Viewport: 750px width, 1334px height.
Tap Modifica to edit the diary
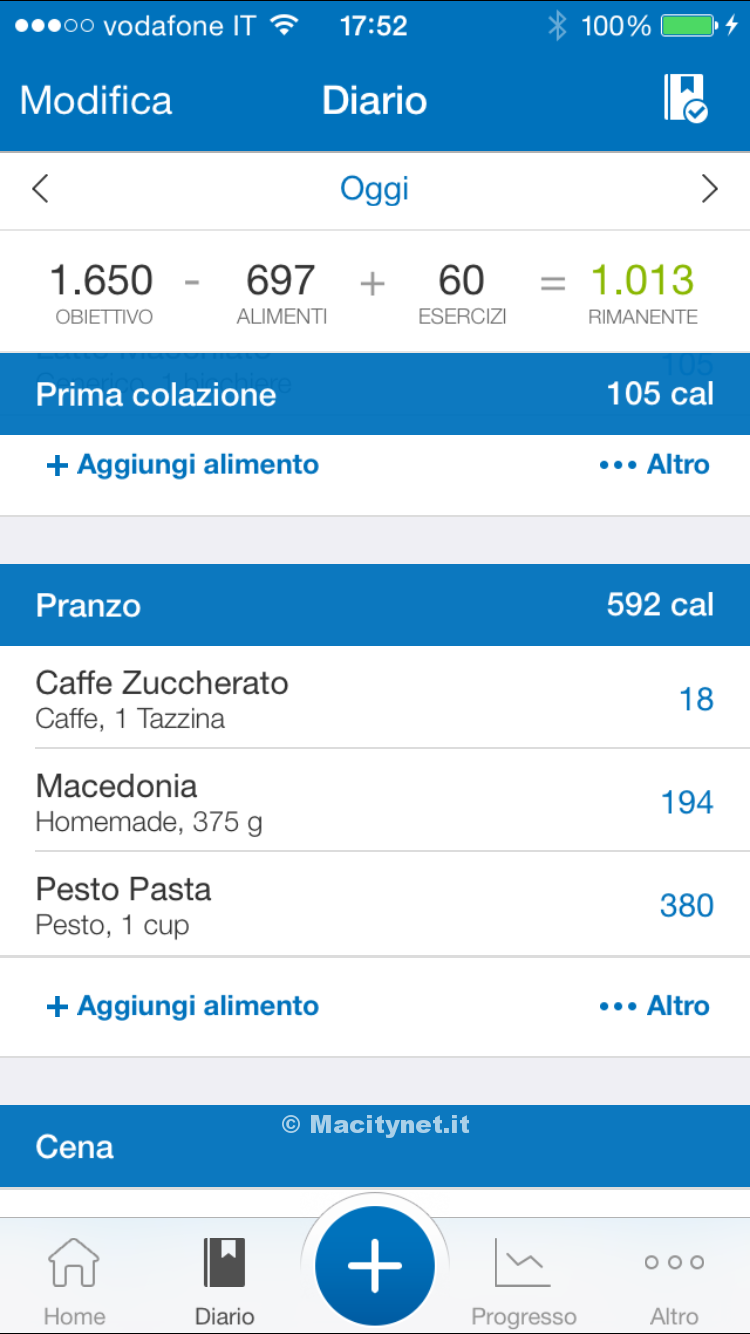[x=96, y=101]
